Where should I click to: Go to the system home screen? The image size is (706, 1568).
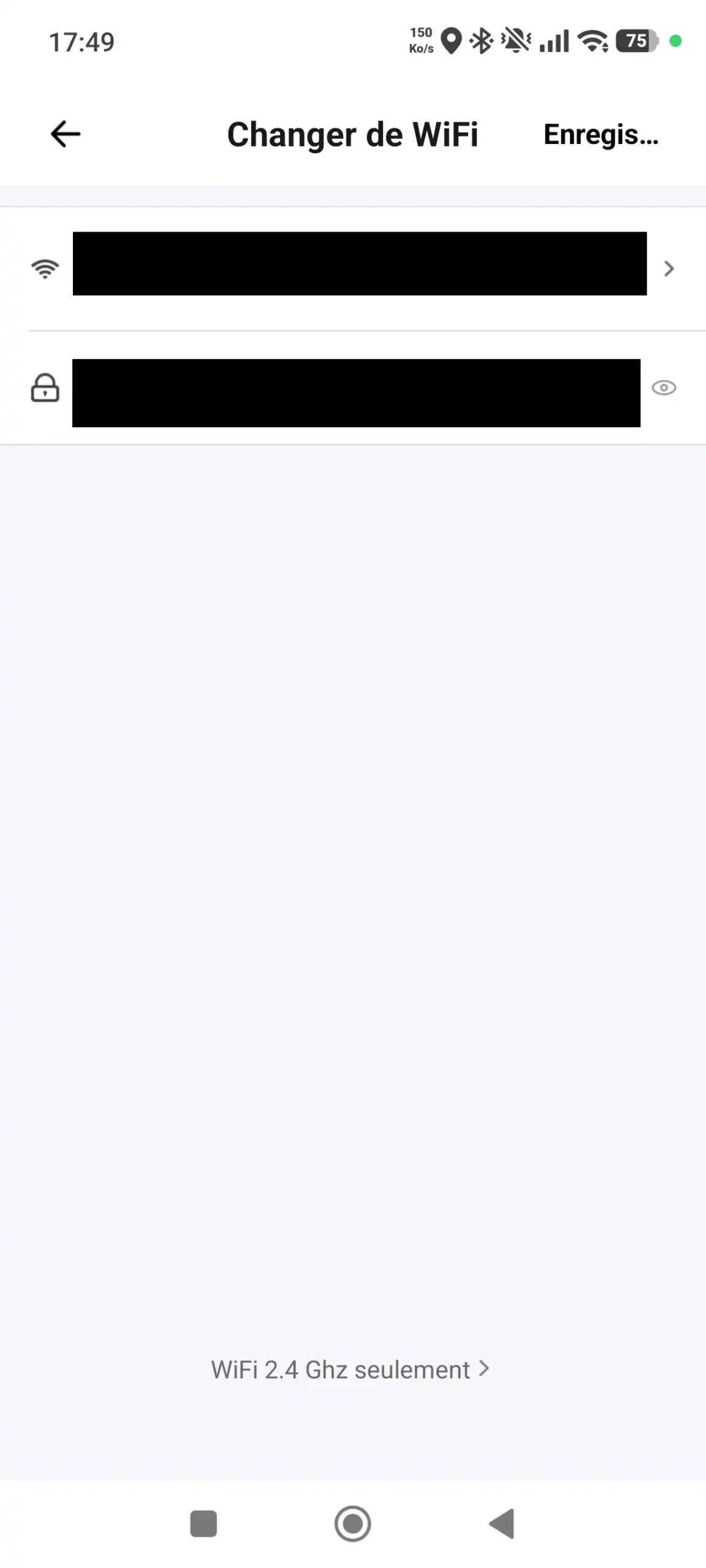pyautogui.click(x=352, y=1523)
